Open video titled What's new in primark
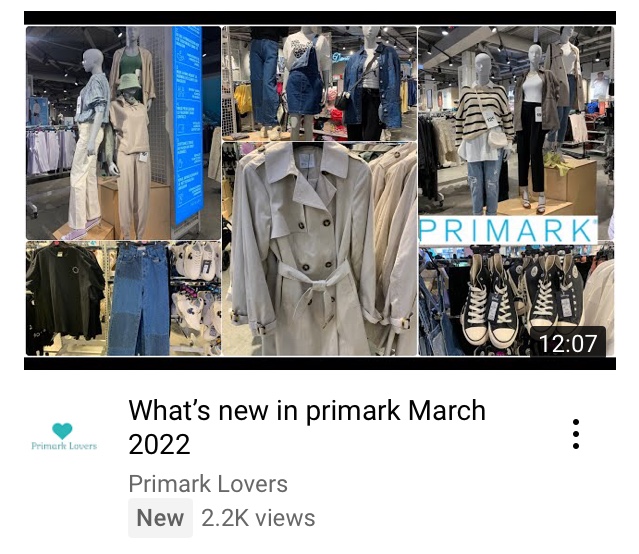This screenshot has width=639, height=554. [306, 426]
